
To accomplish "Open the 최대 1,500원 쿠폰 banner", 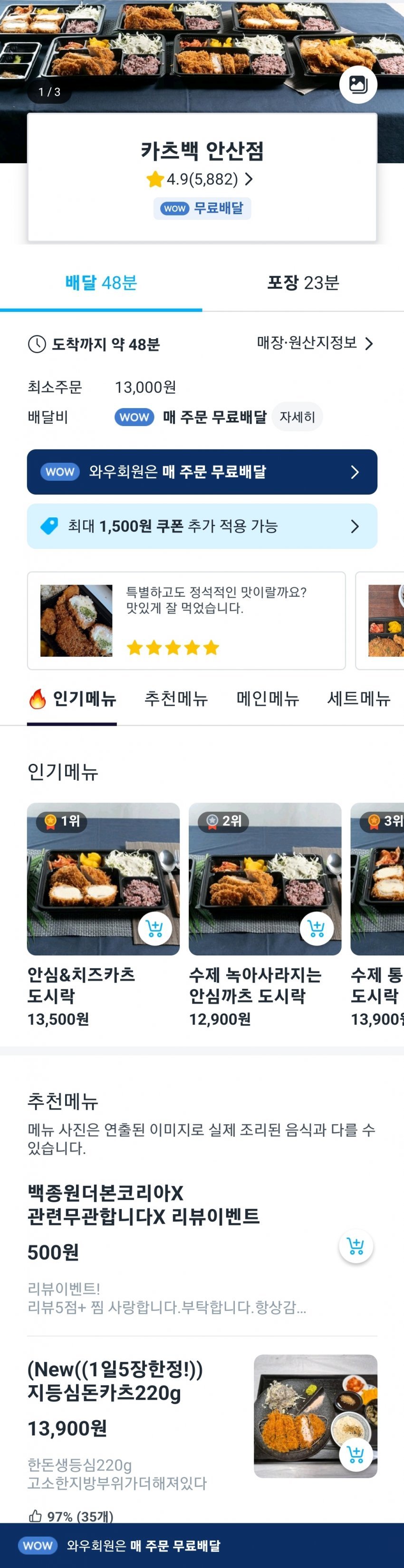I will 202,526.
